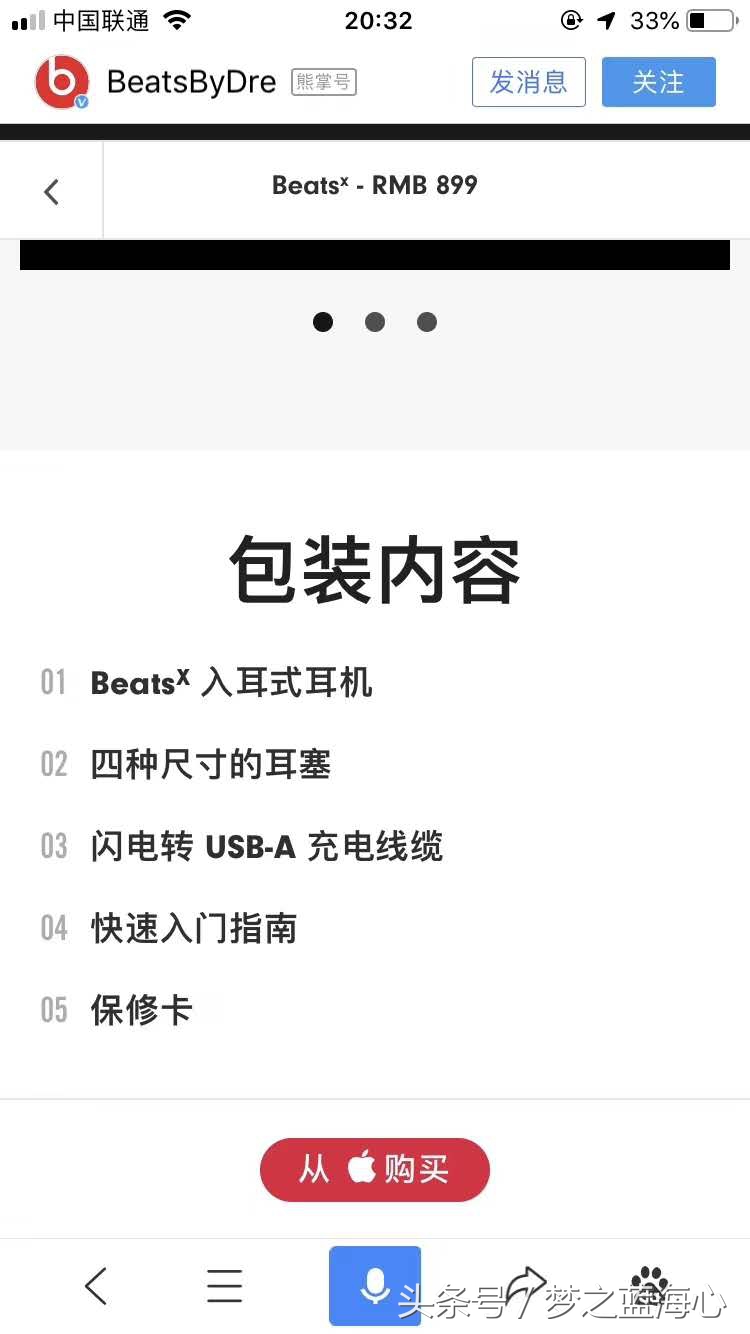Tap the Beatsˣ - RMB 899 title

pos(375,185)
